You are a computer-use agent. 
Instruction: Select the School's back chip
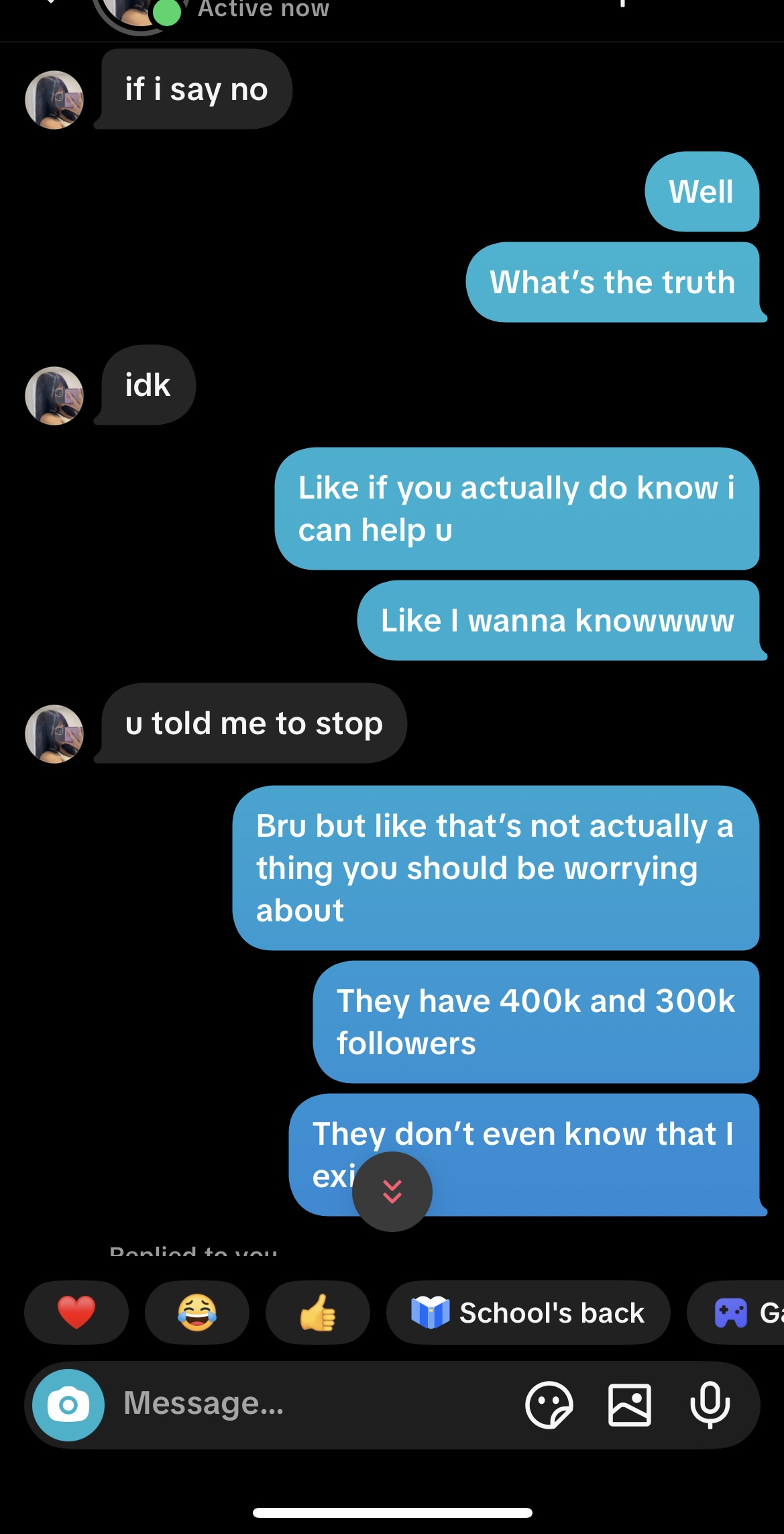tap(528, 1313)
